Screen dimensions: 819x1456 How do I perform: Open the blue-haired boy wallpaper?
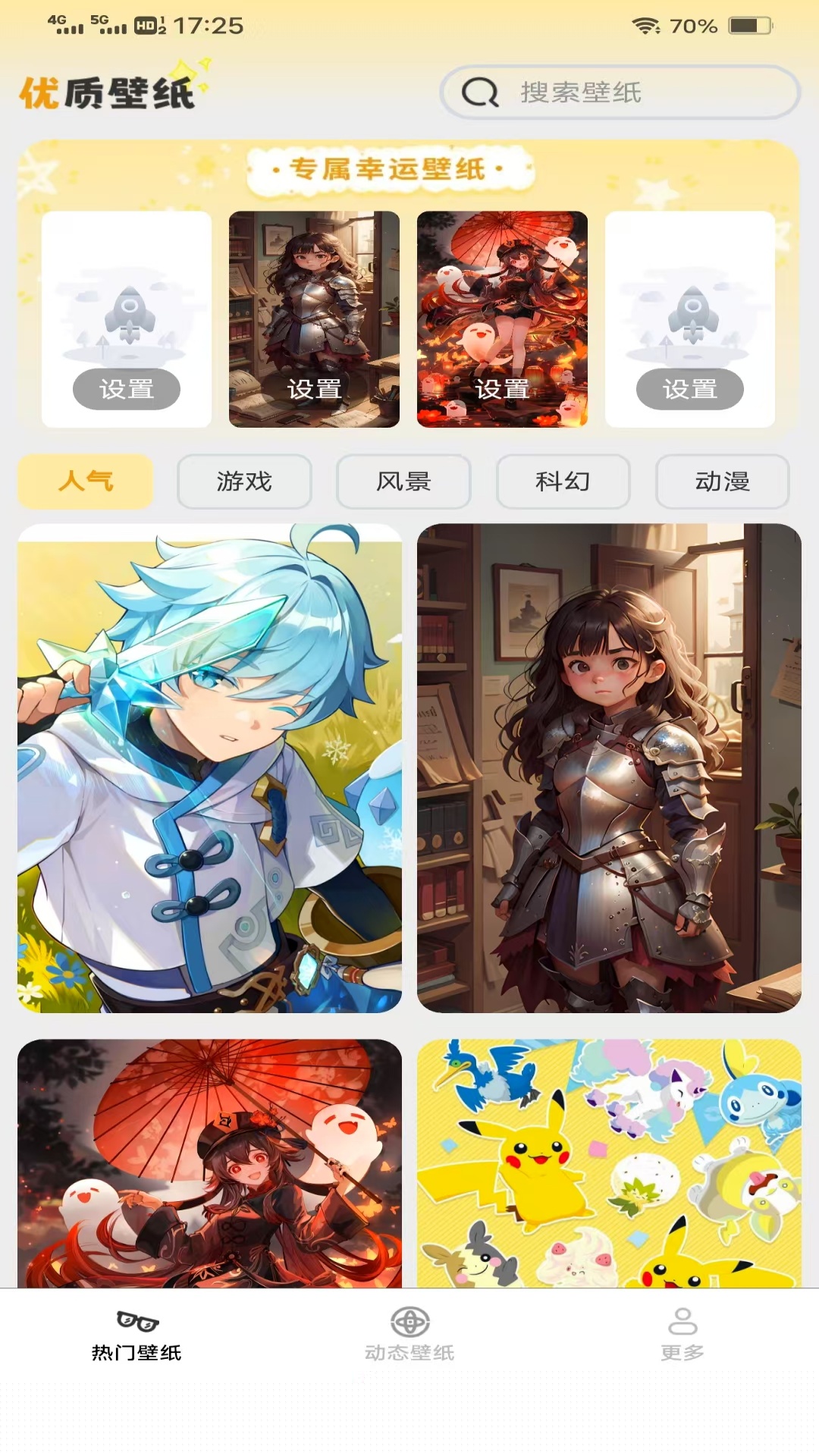(x=209, y=767)
